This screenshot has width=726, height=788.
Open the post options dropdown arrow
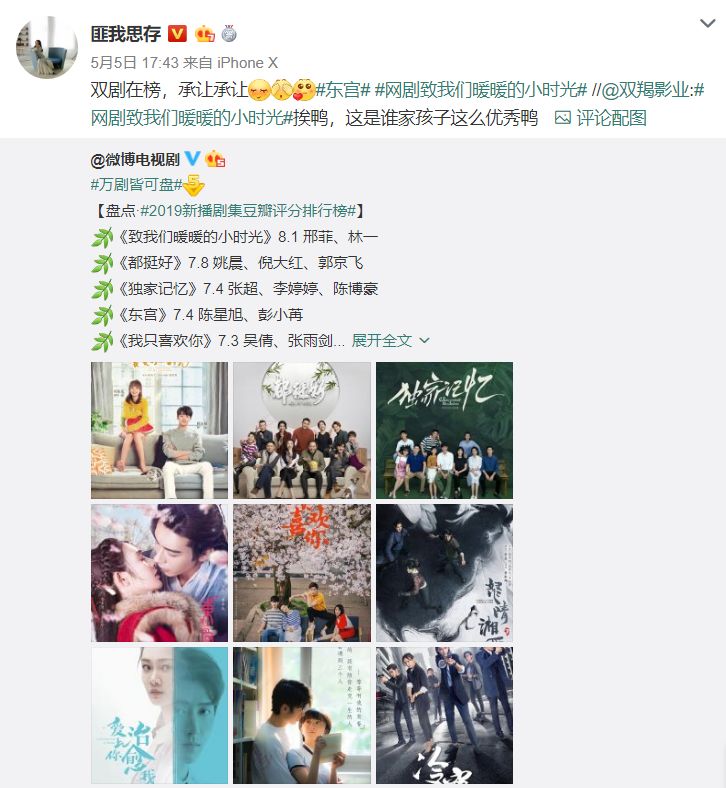707,23
